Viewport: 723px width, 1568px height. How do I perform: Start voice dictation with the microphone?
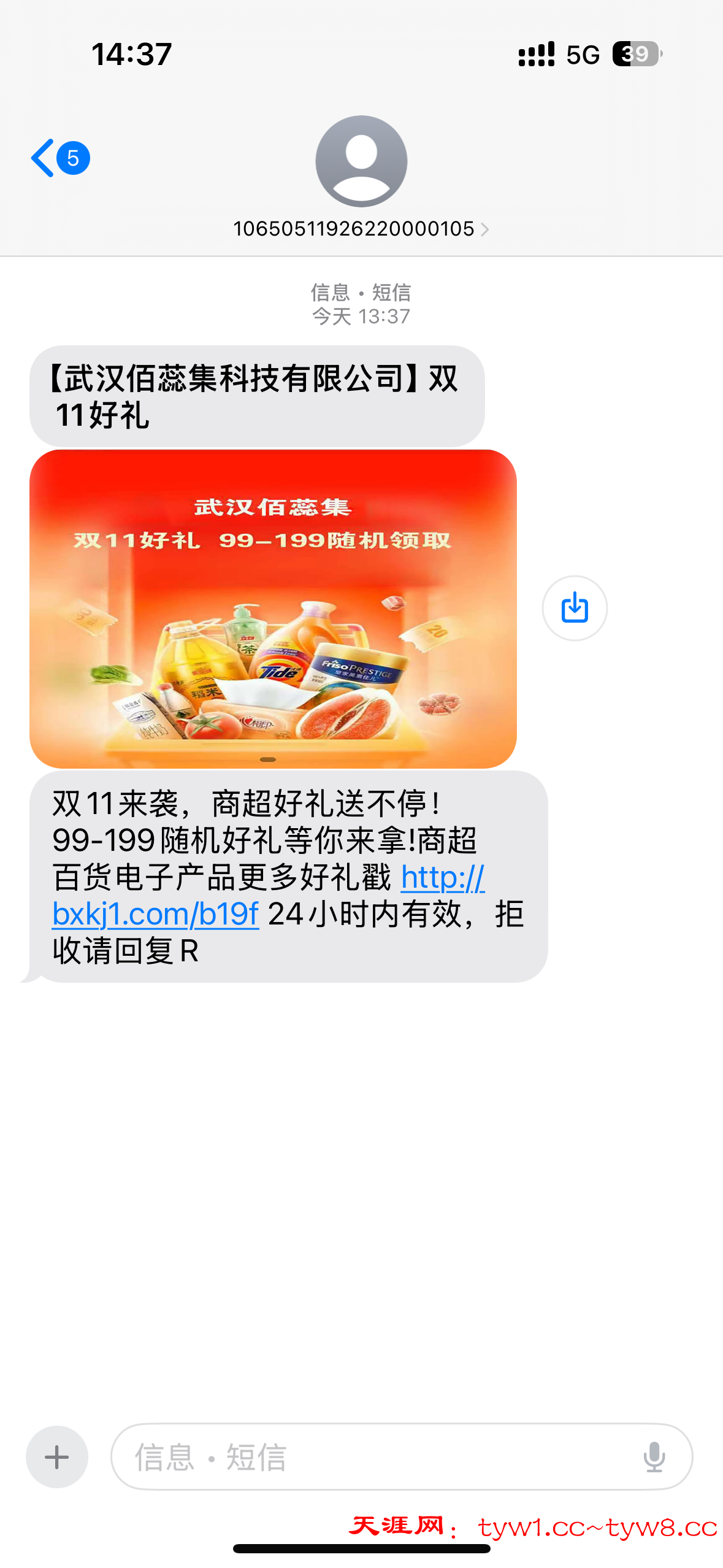point(654,1457)
